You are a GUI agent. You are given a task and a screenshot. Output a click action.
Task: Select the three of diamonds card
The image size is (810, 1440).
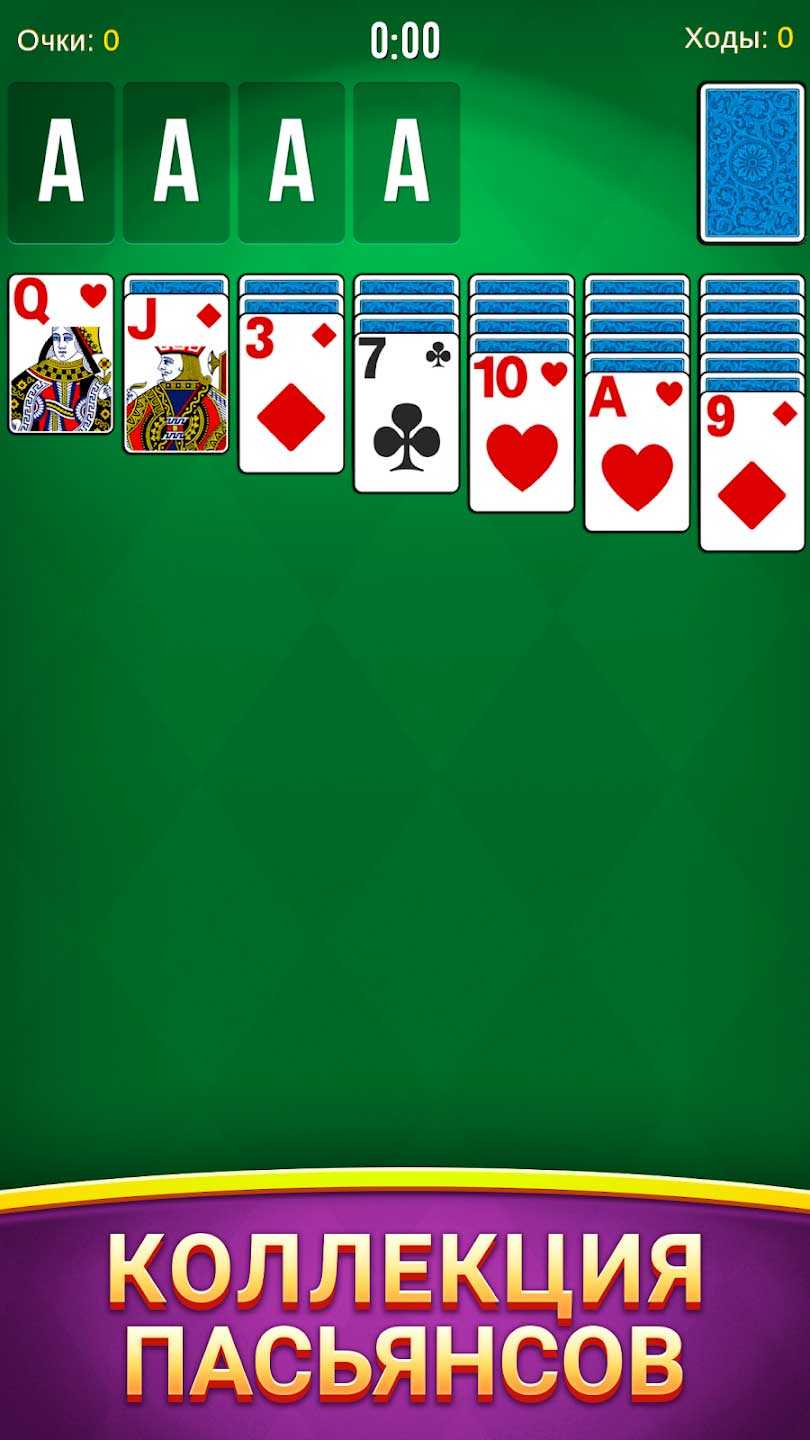click(291, 394)
